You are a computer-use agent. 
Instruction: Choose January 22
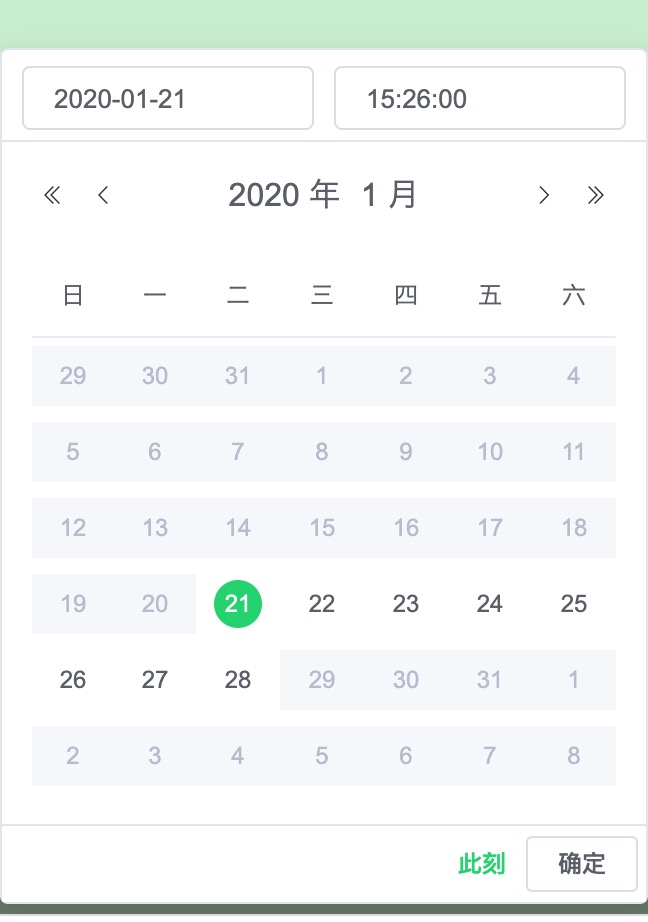tap(322, 604)
